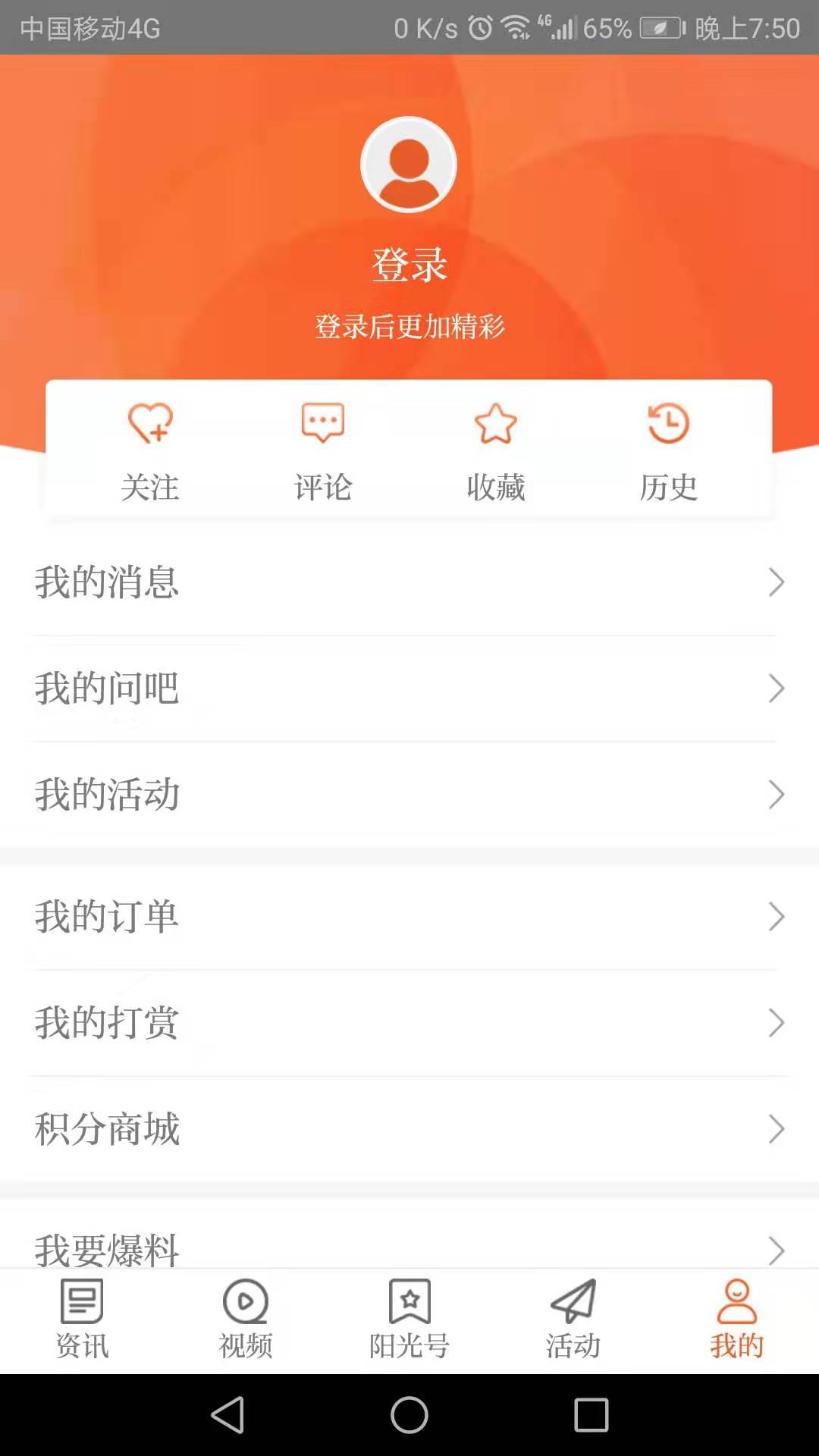Open 积分商城 points mall

409,1130
